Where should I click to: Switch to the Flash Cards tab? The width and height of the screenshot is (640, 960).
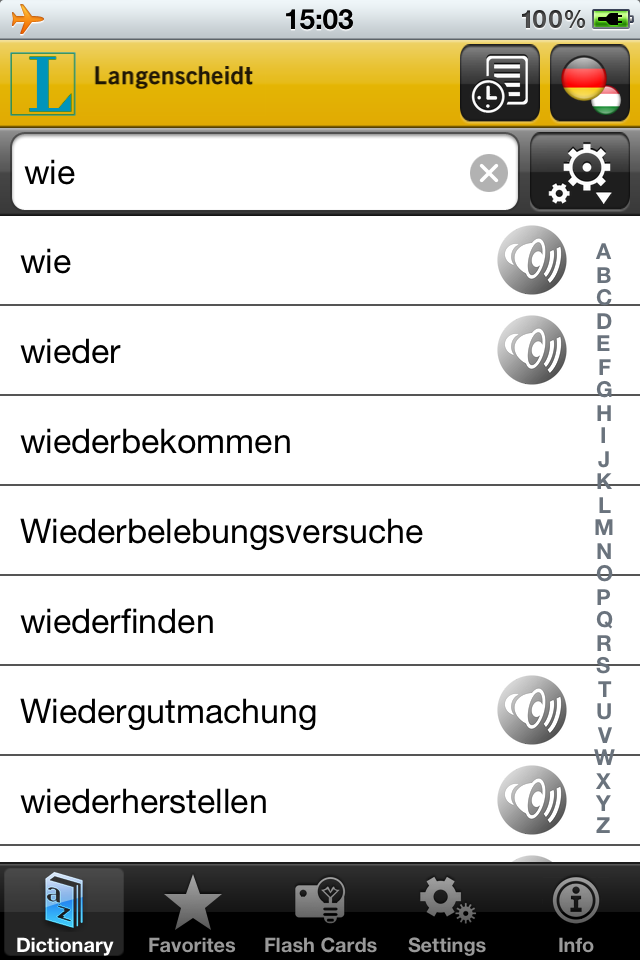point(320,914)
